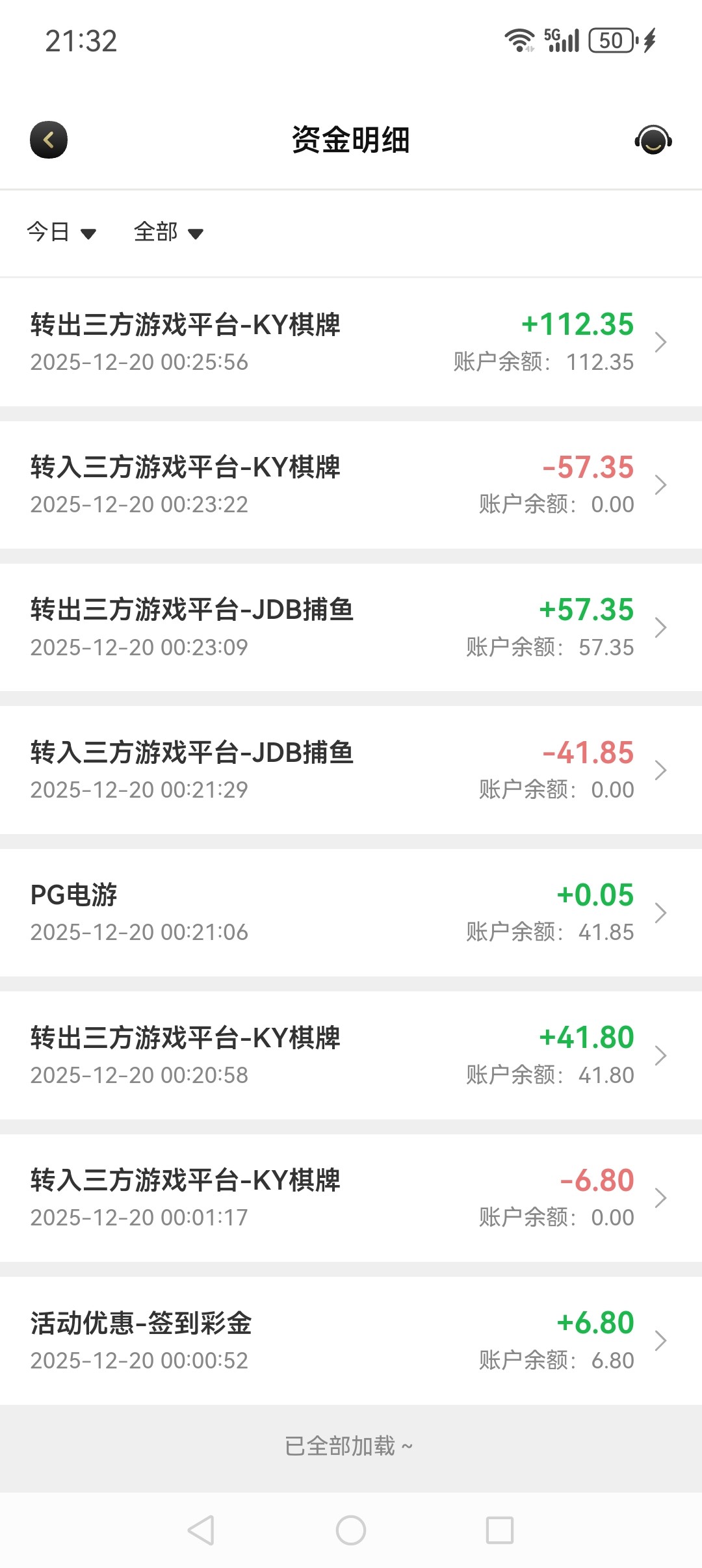702x1568 pixels.
Task: View the -41.85 转入 JDB捕鱼 record
Action: pos(351,770)
